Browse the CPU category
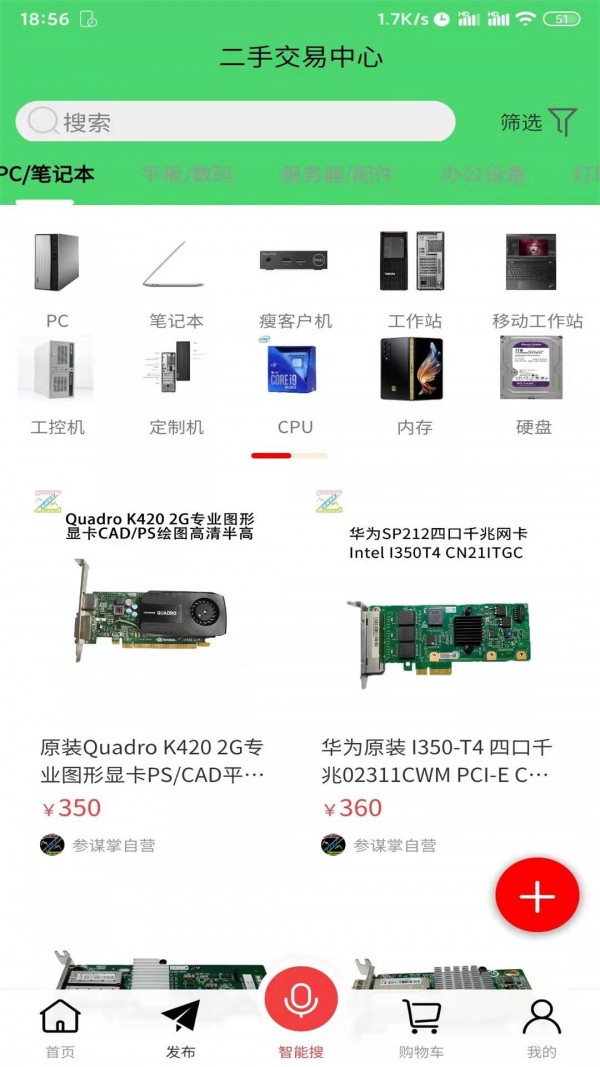The image size is (600, 1067). click(295, 385)
